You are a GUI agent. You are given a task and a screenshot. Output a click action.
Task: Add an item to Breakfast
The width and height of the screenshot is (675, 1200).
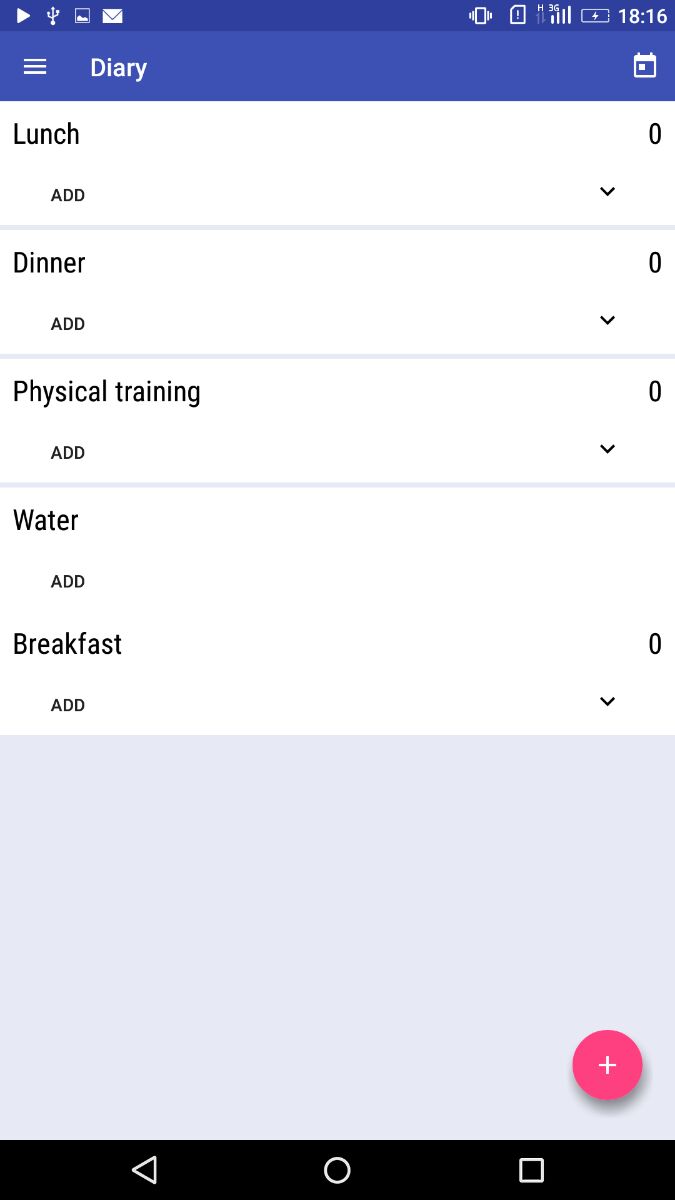[68, 705]
